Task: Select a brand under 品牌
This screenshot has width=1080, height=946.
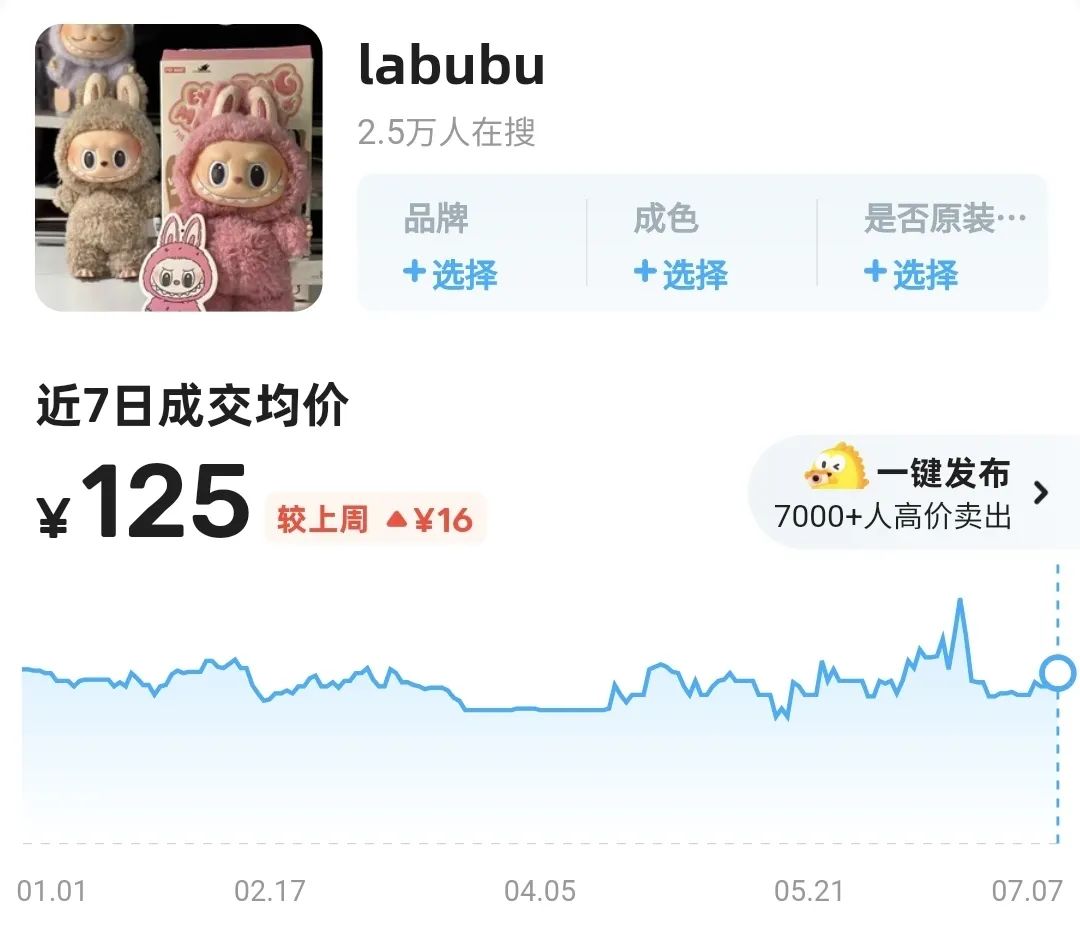Action: click(x=450, y=273)
